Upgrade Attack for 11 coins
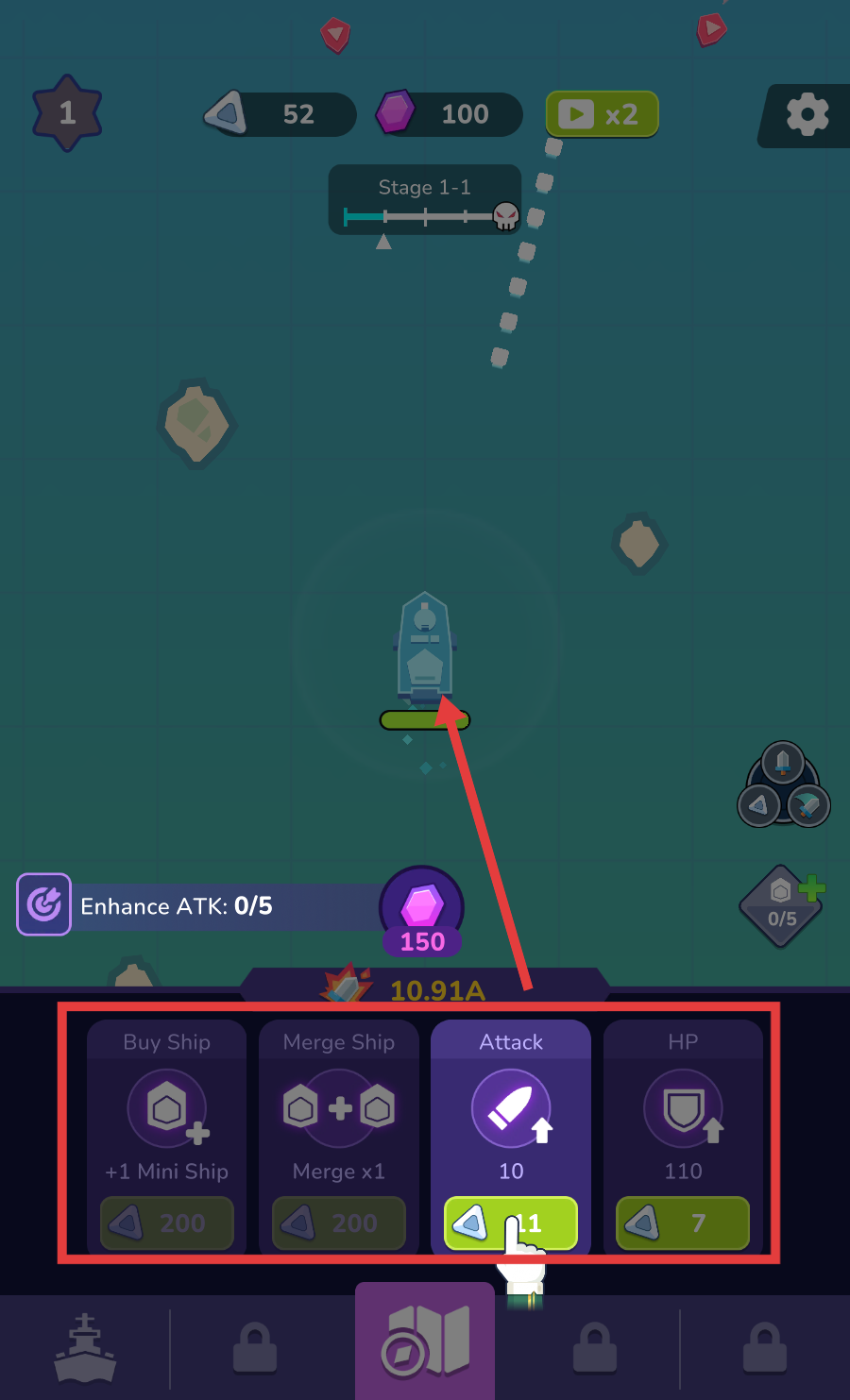The height and width of the screenshot is (1400, 850). 510,1223
